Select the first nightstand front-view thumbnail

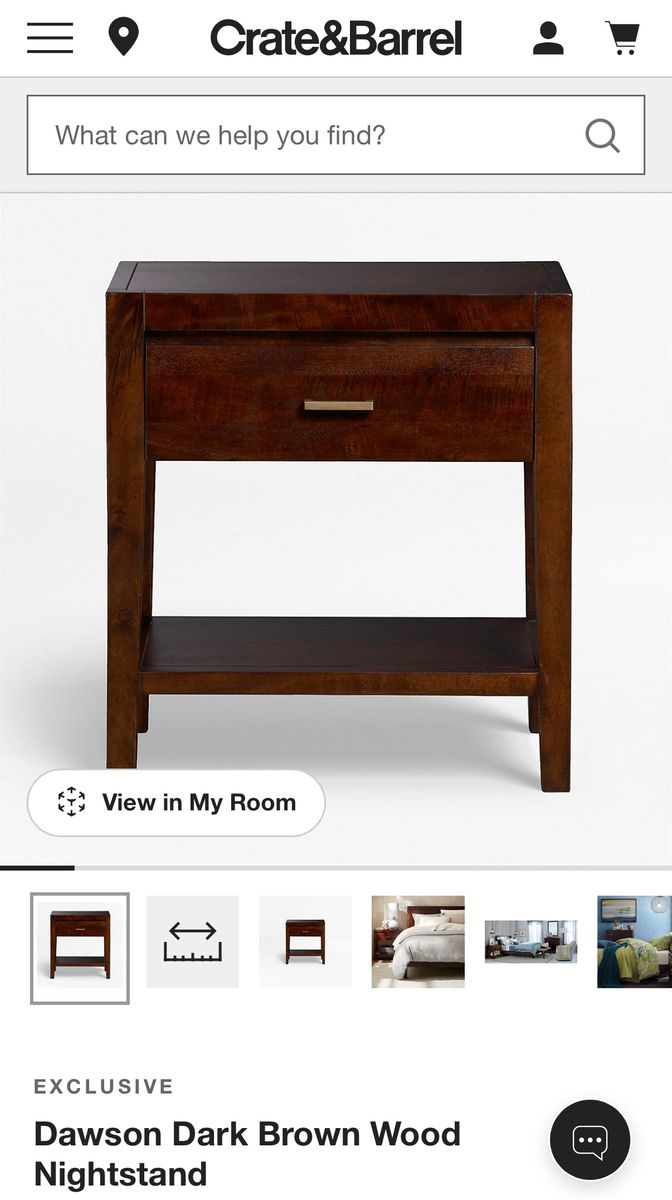click(x=80, y=947)
